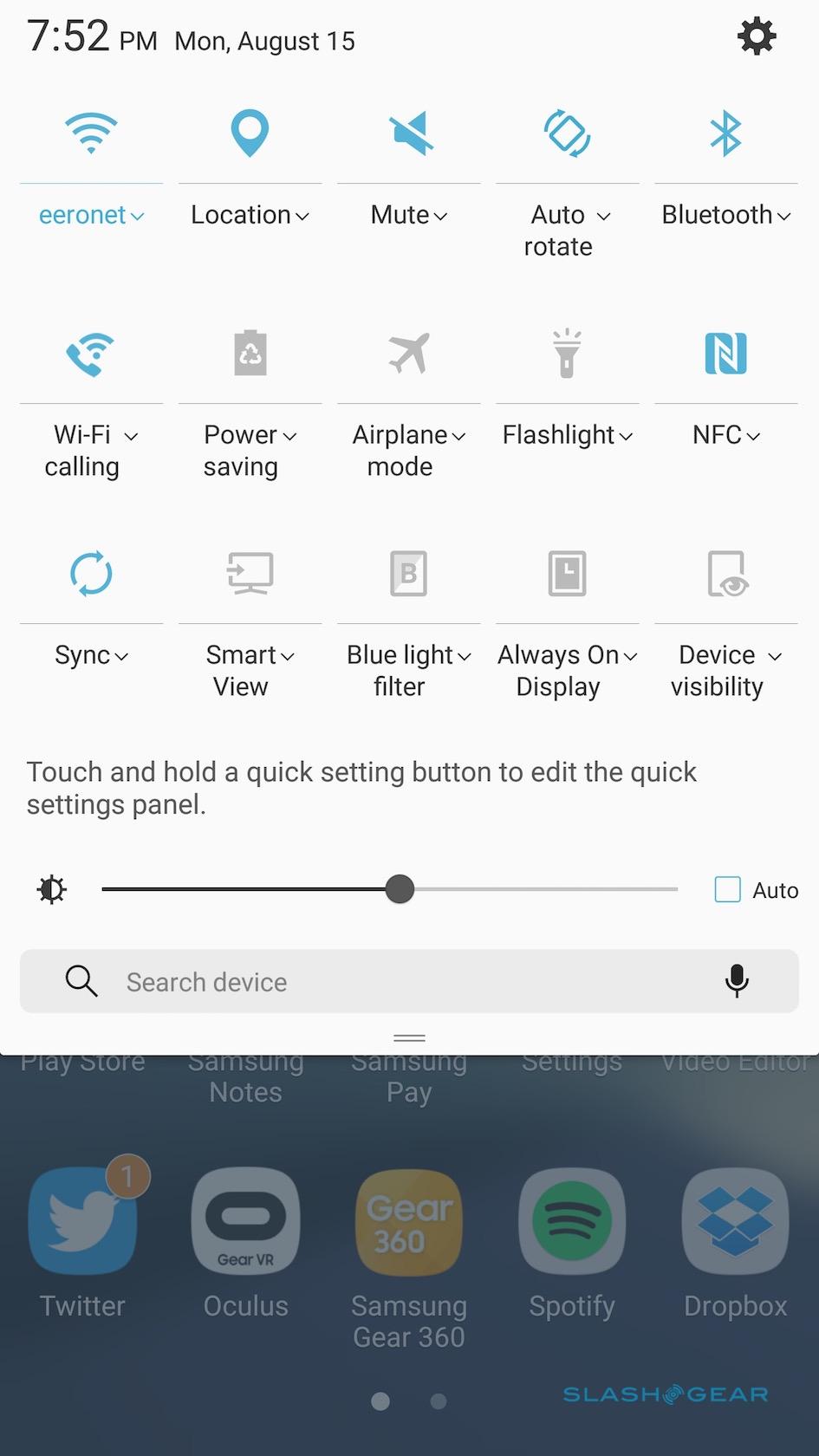This screenshot has height=1456, width=819.
Task: Toggle the NFC icon
Action: (x=725, y=354)
